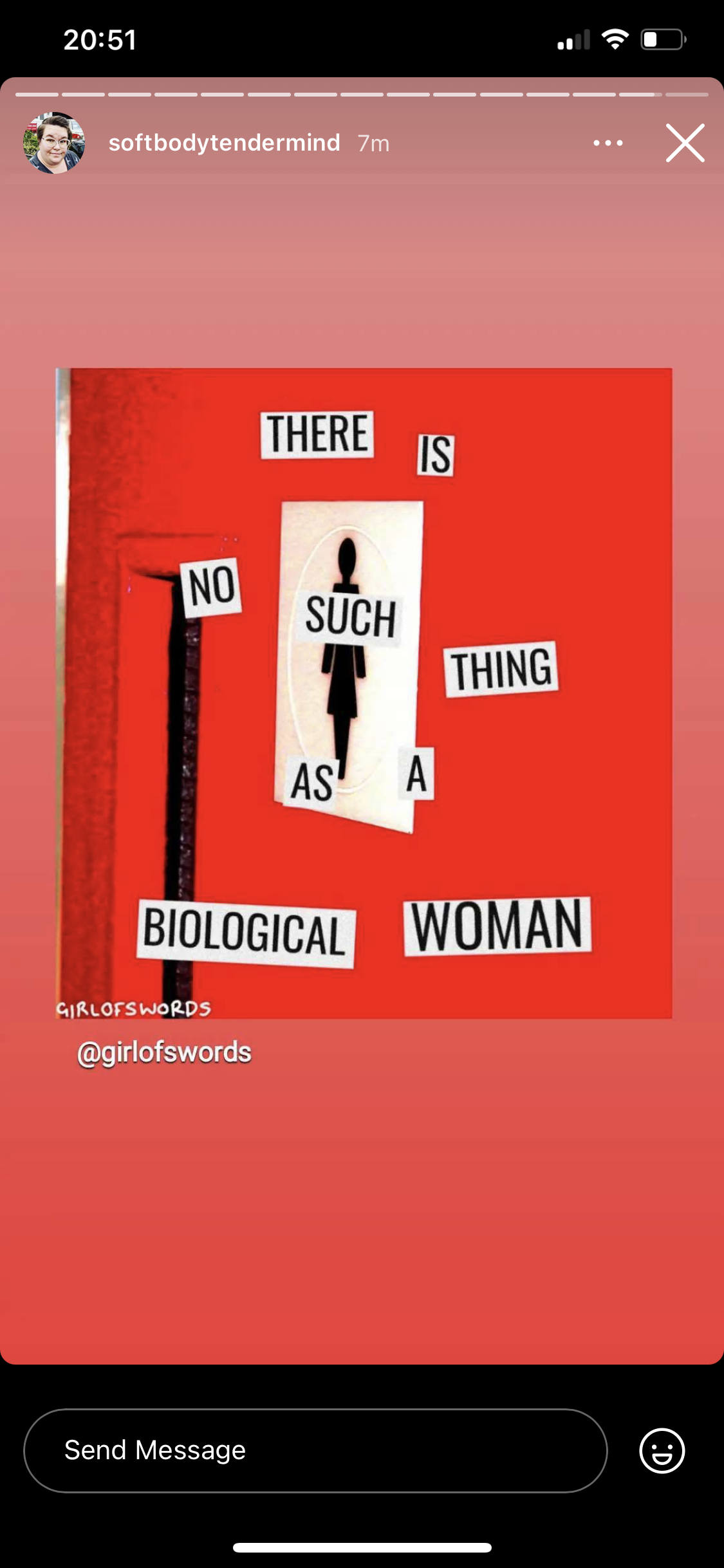Open softbodytendermind's profile picture
Image resolution: width=724 pixels, height=1568 pixels.
click(x=54, y=143)
